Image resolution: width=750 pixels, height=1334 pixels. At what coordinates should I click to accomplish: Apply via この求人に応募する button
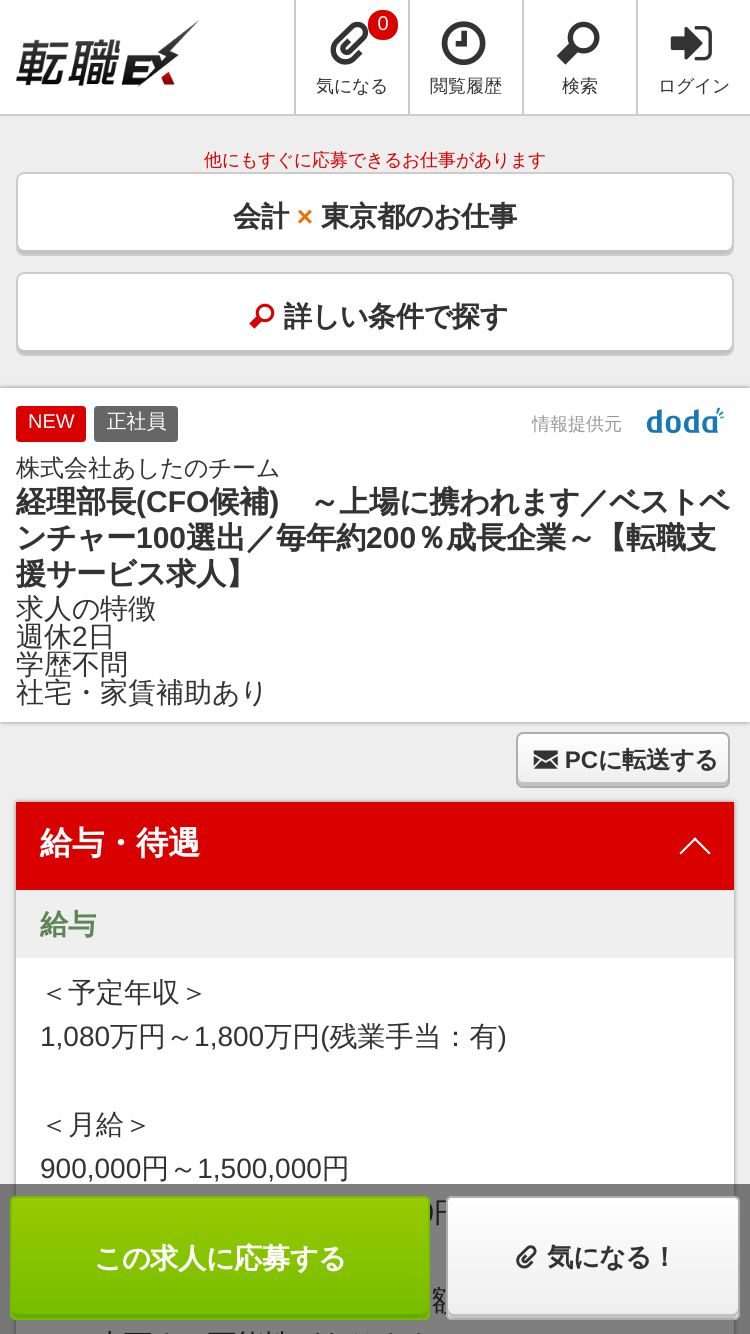point(220,1257)
